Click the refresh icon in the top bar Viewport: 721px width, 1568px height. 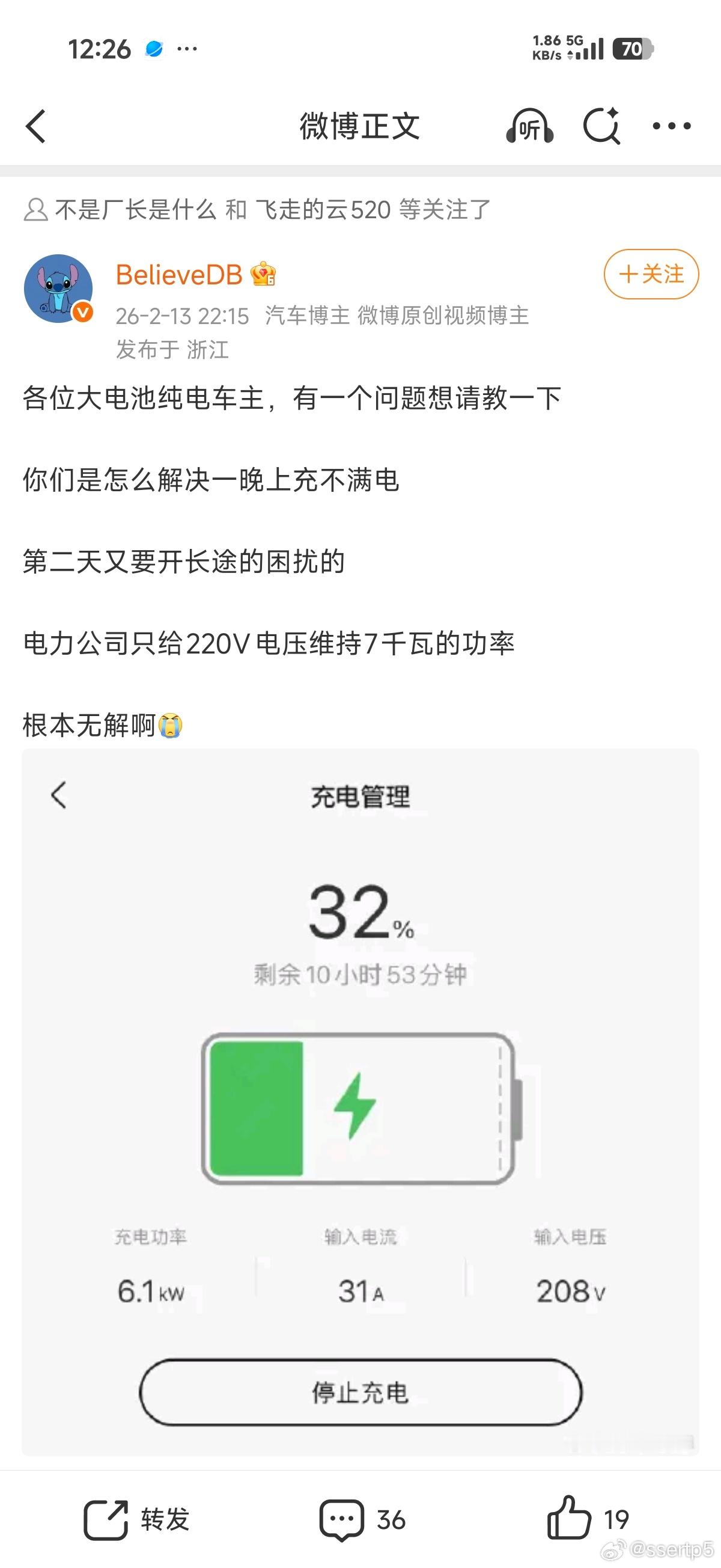(x=603, y=126)
